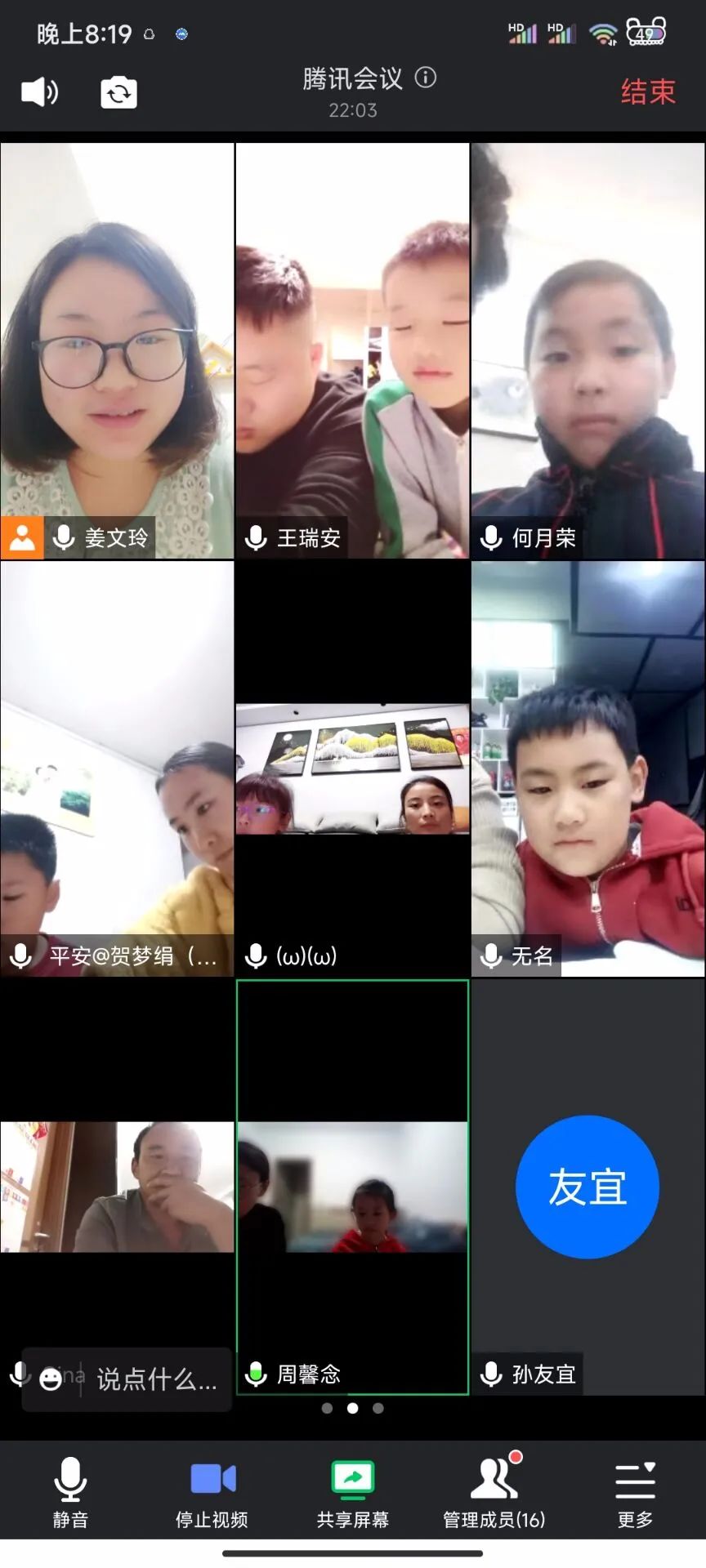Switch the camera with the flip icon
This screenshot has height=1568, width=706.
click(x=118, y=92)
